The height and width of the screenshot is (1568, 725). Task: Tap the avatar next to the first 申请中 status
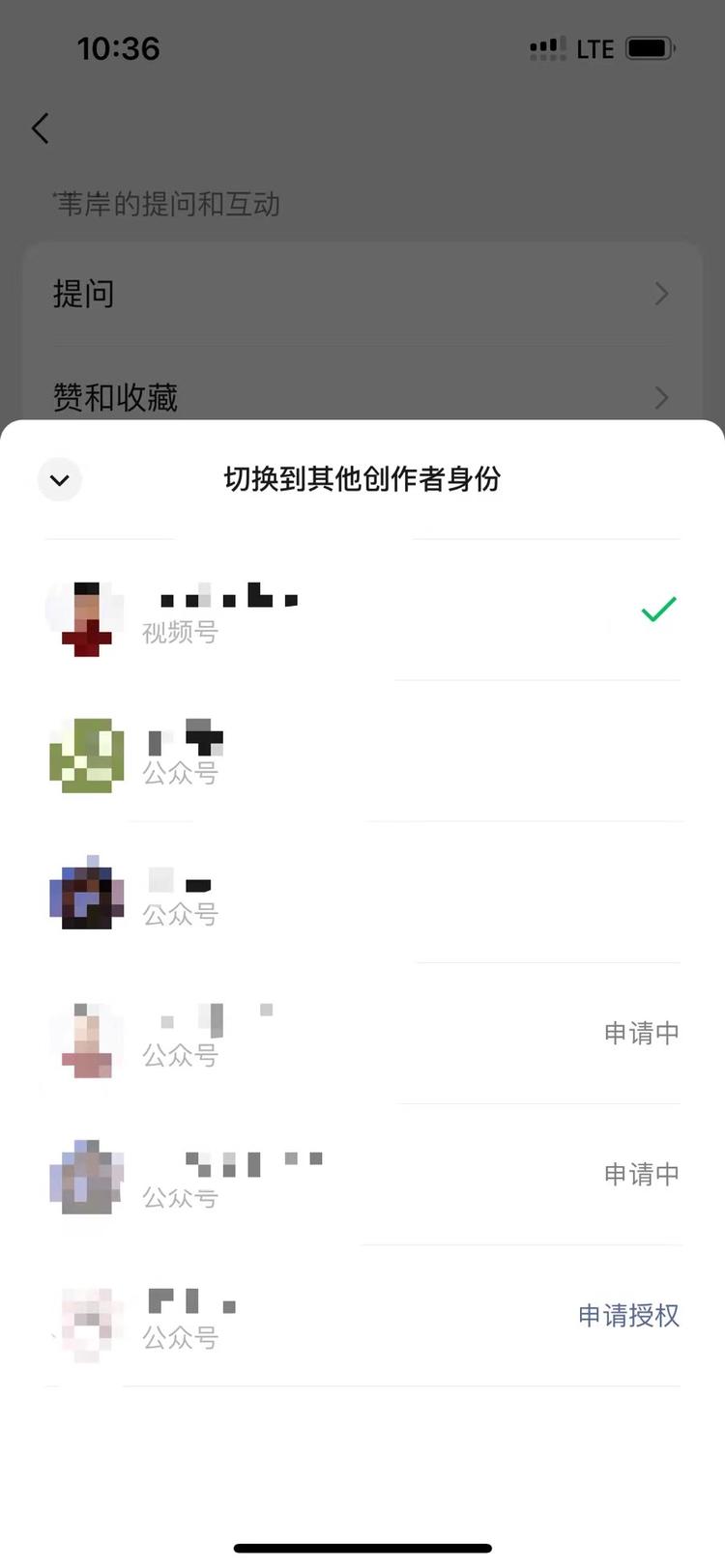pos(85,1039)
